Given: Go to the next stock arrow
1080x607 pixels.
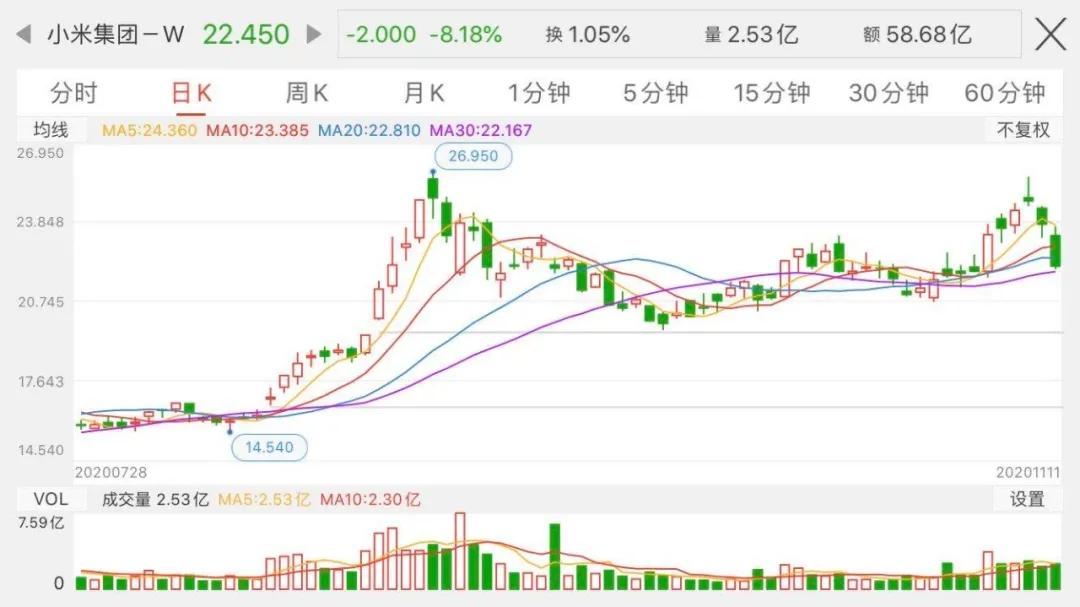Looking at the screenshot, I should 314,34.
